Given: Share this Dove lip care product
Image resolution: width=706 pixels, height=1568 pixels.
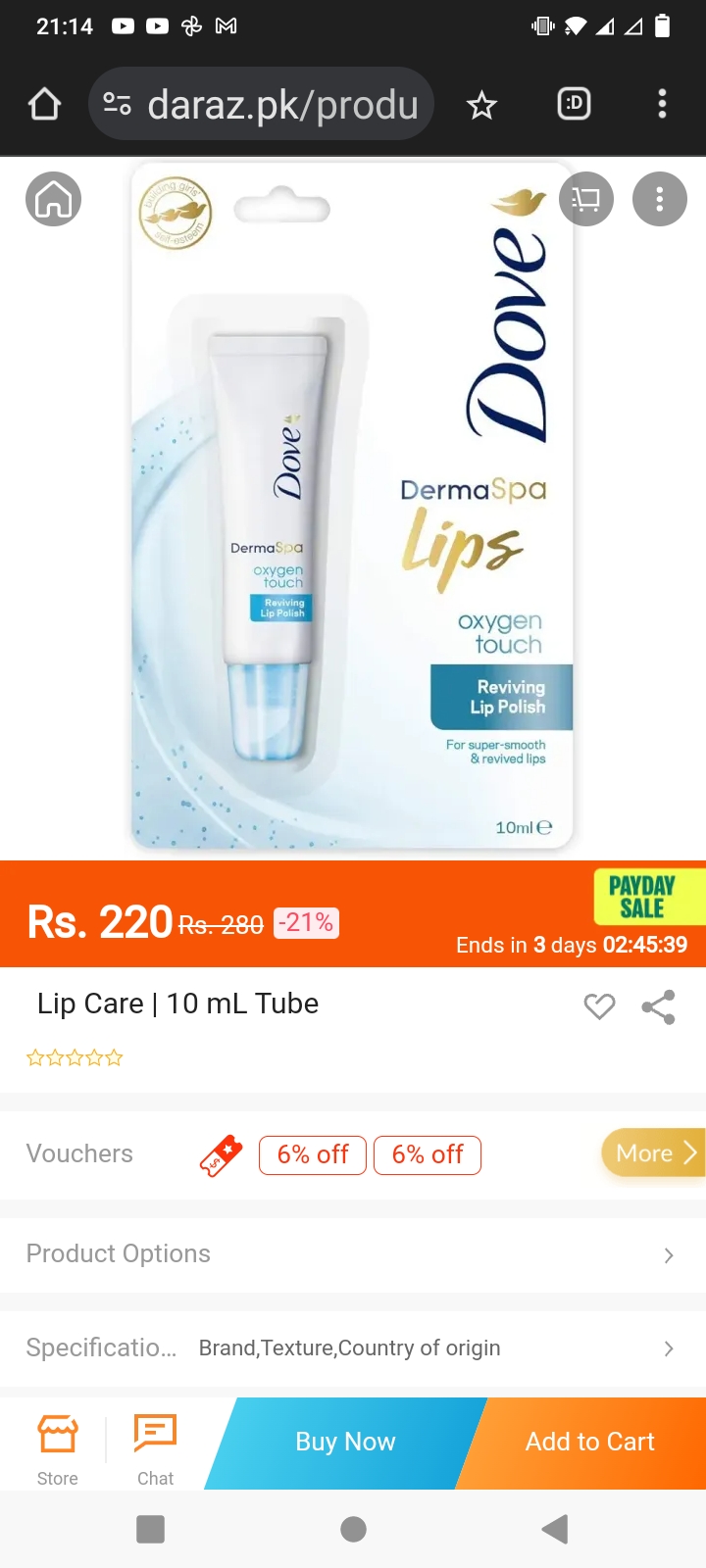Looking at the screenshot, I should point(658,1006).
